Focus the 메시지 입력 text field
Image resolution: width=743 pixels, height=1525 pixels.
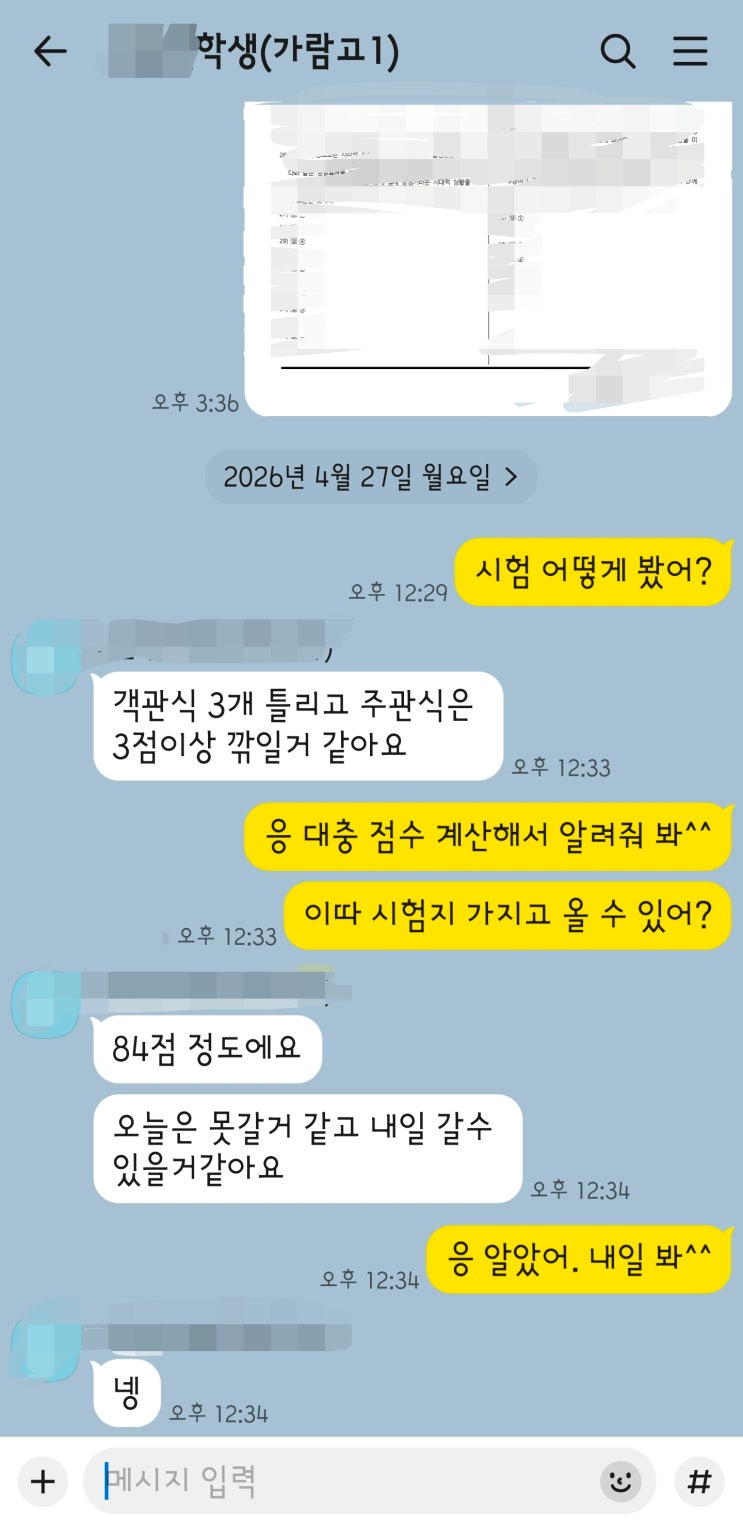point(340,1481)
